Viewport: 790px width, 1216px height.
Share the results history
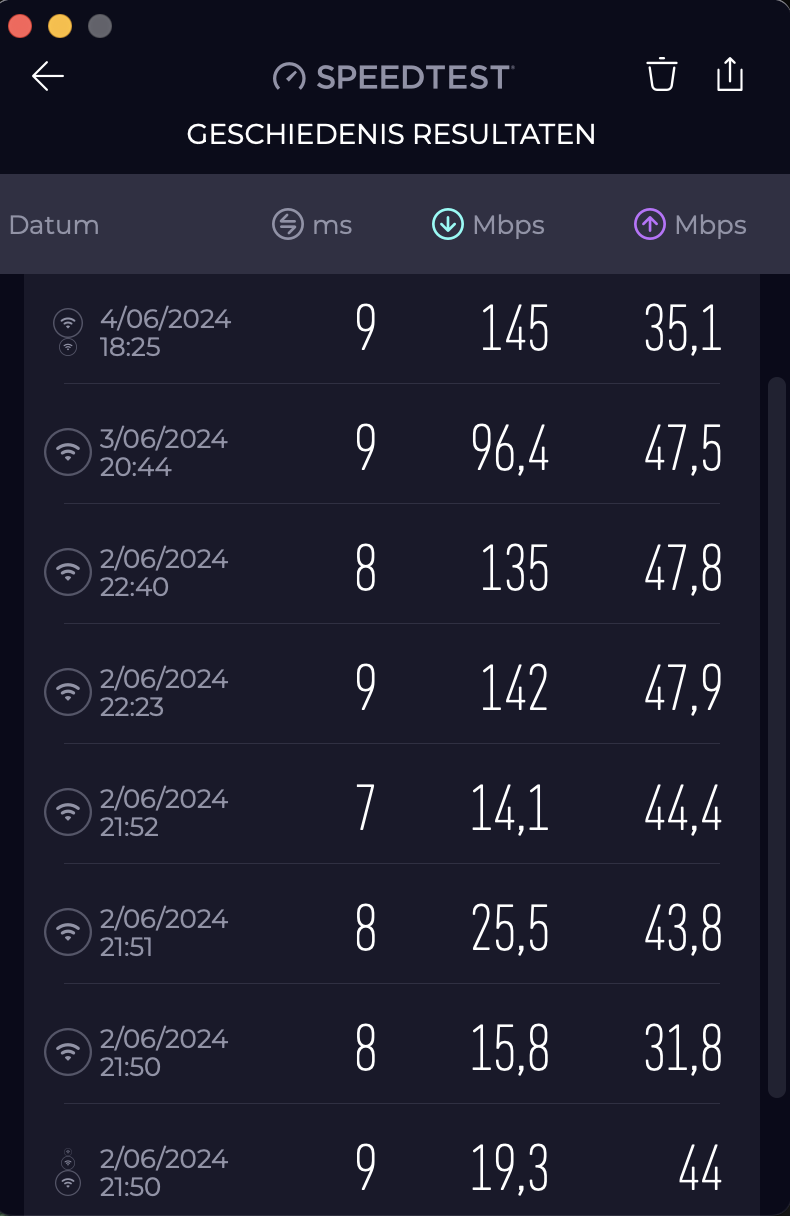click(x=730, y=76)
